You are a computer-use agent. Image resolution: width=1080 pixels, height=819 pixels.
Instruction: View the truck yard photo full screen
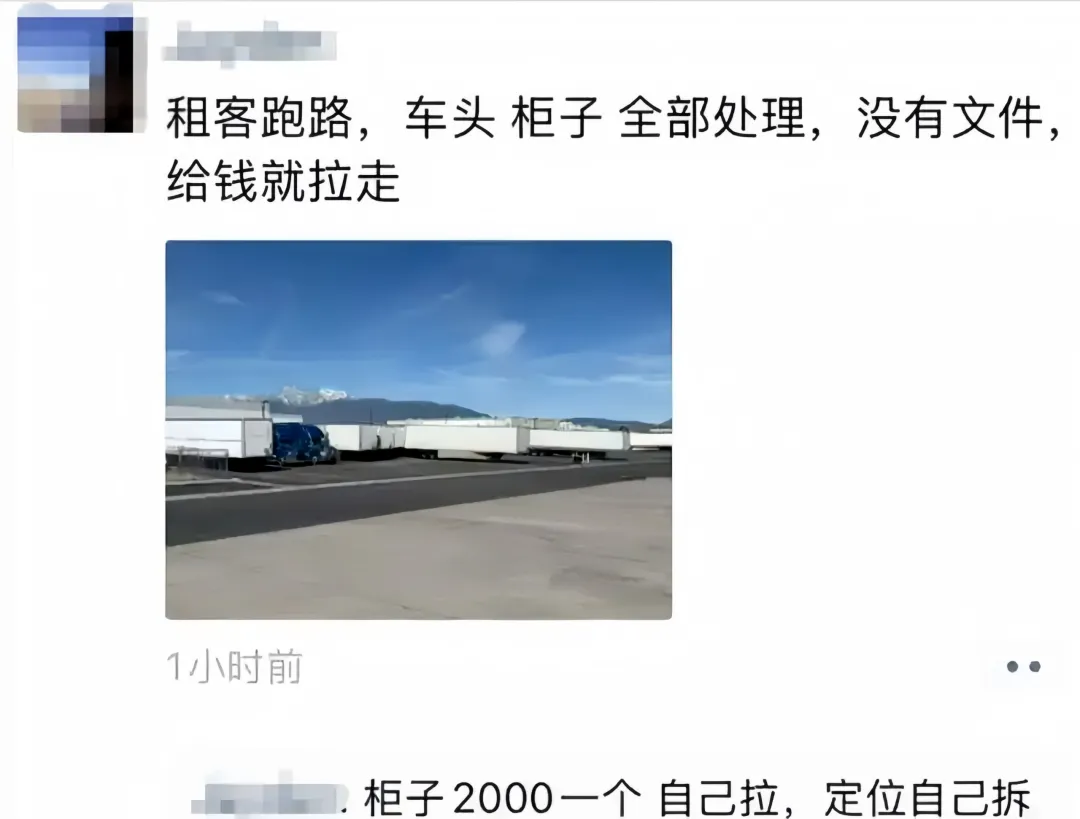[x=418, y=429]
